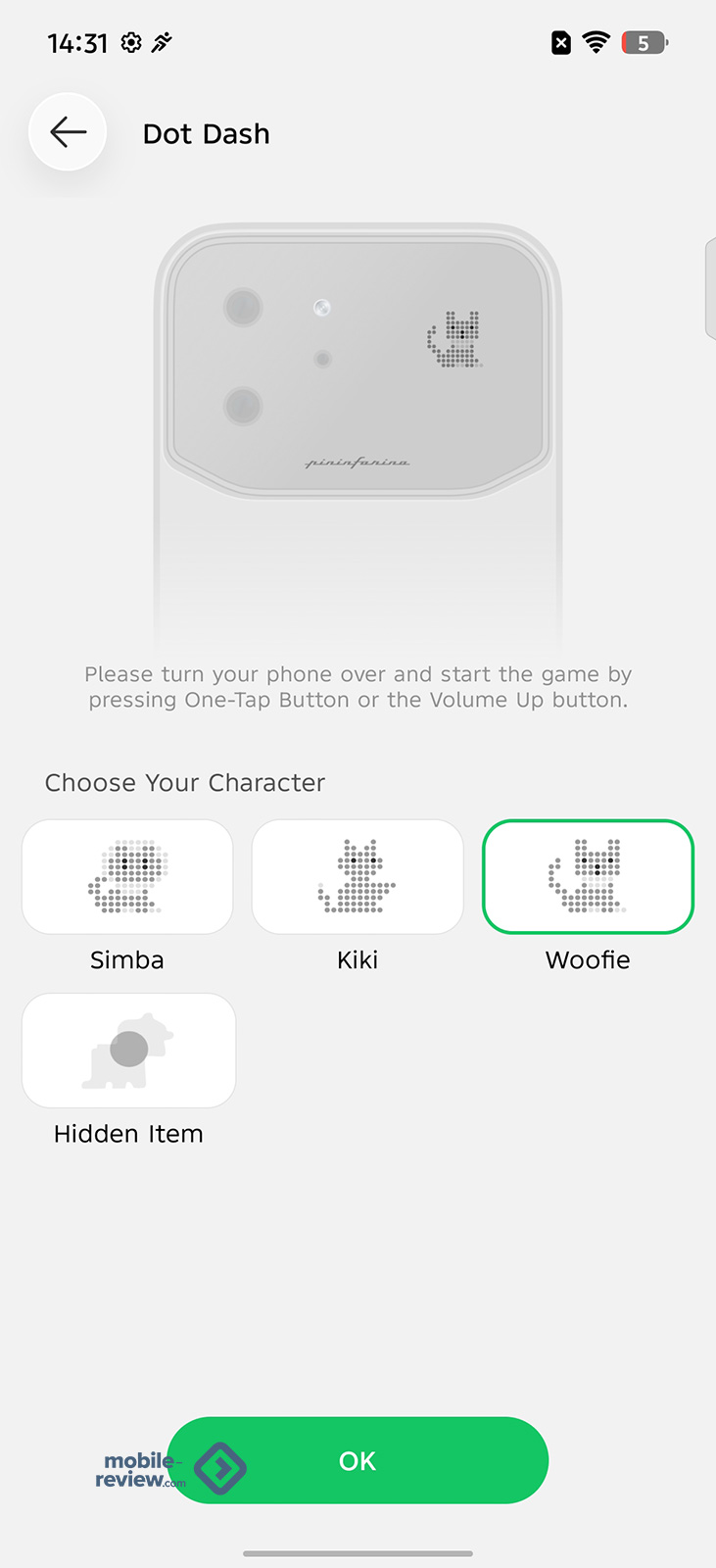Select the Simba character

point(127,877)
